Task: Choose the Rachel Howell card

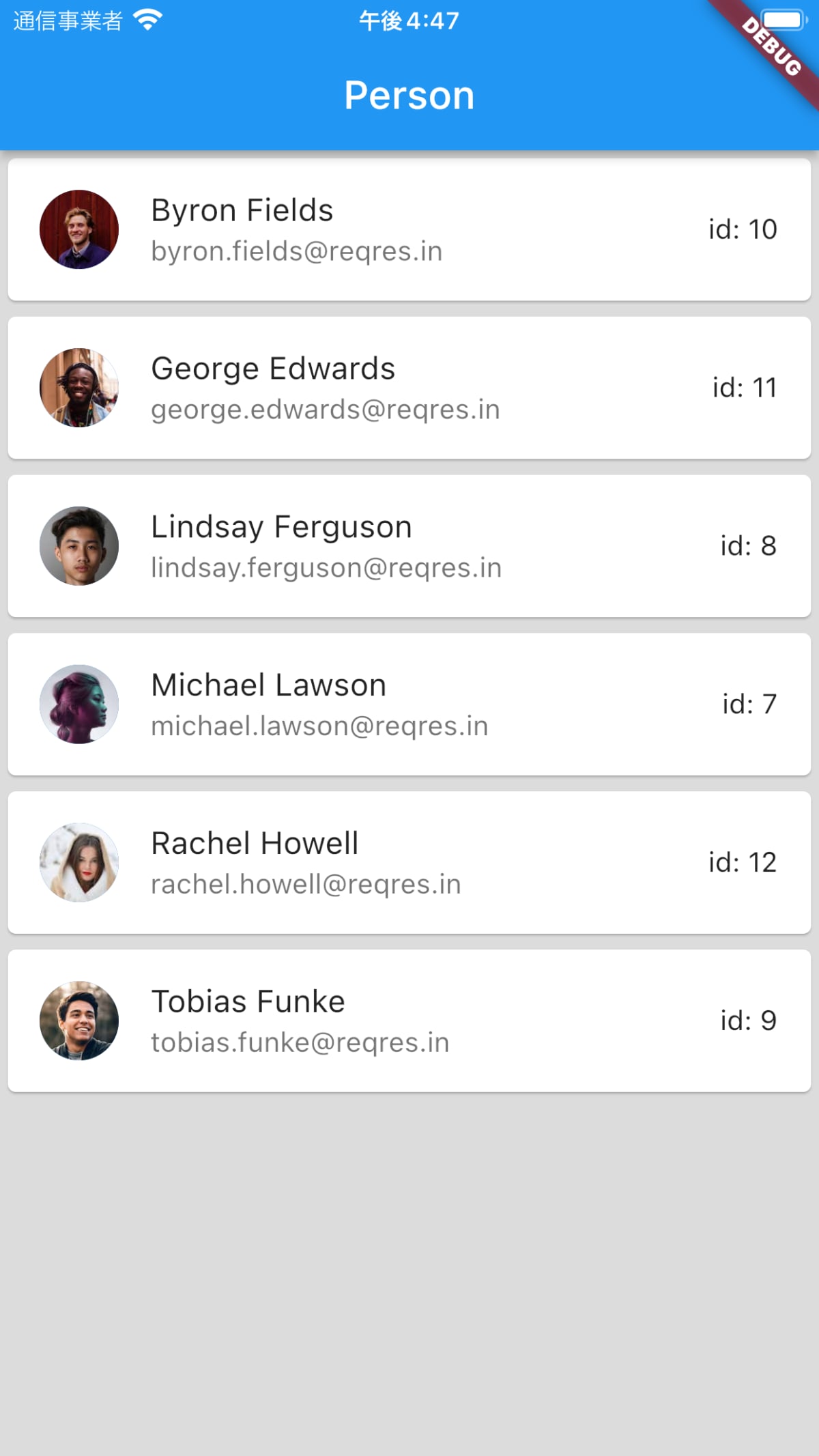Action: 409,863
